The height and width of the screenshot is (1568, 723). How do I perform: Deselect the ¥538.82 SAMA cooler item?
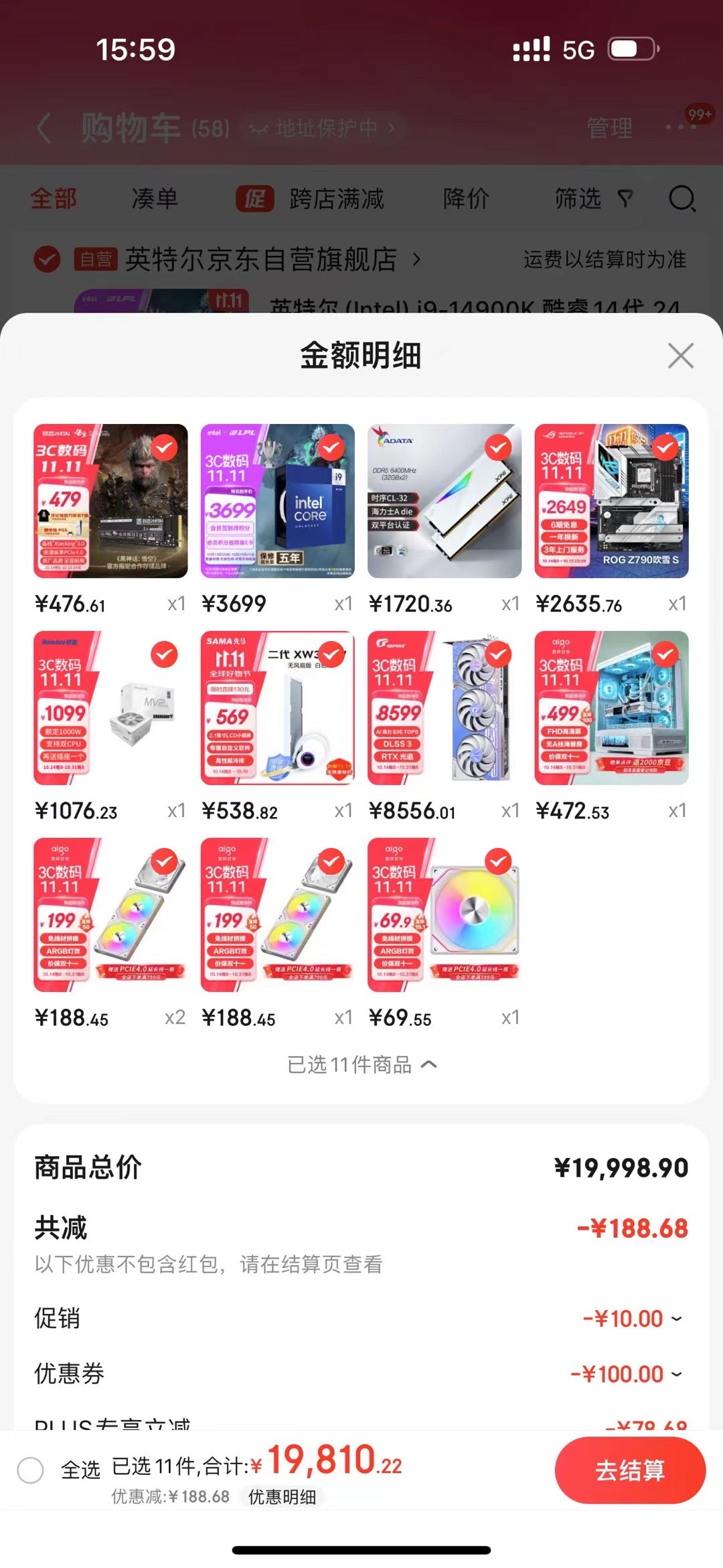coord(331,654)
